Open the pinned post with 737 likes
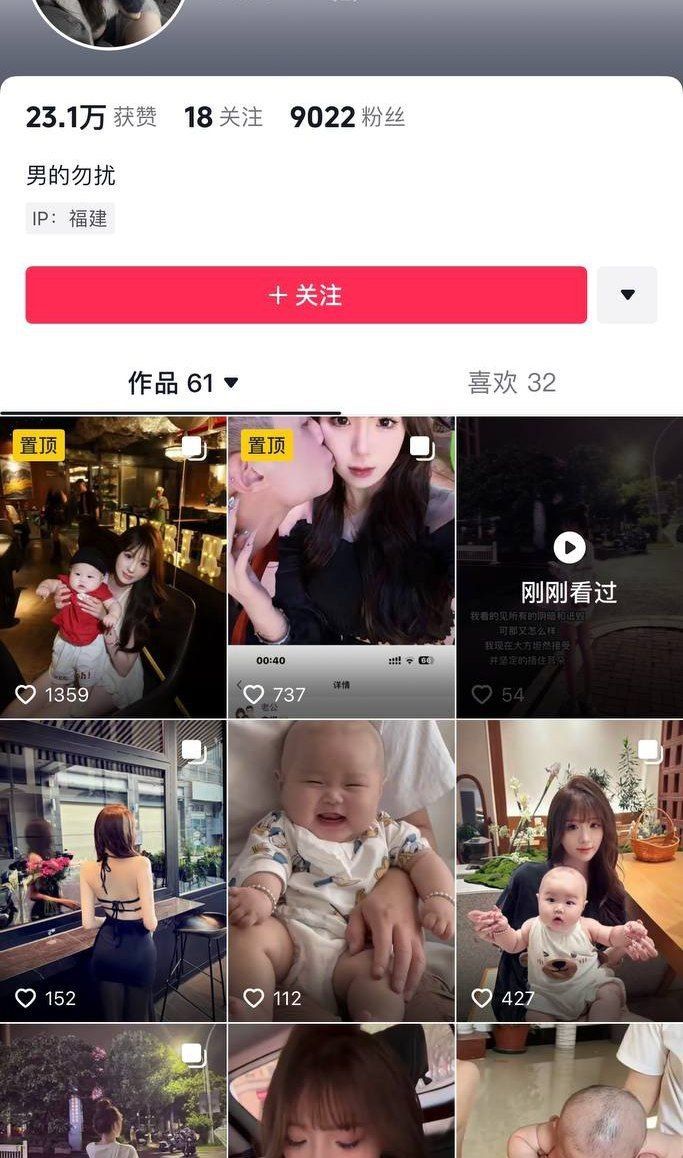 pos(341,567)
